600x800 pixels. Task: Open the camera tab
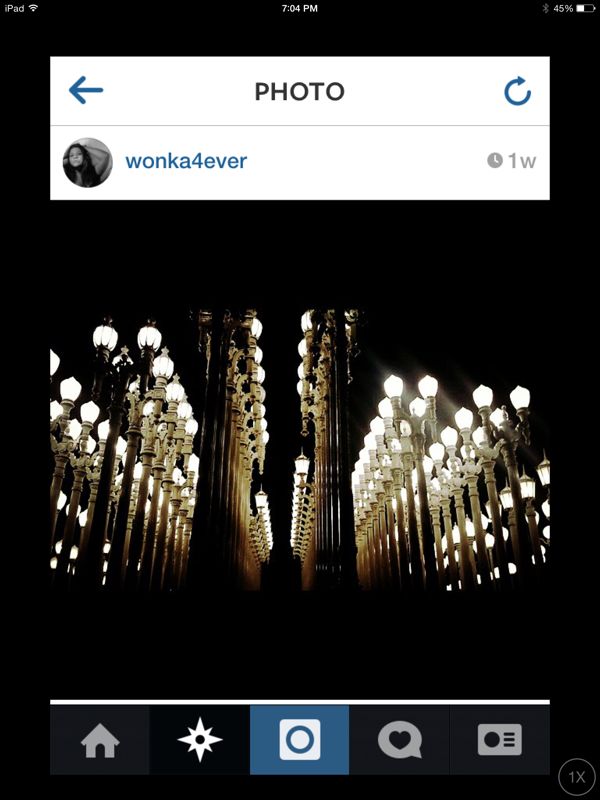point(300,740)
